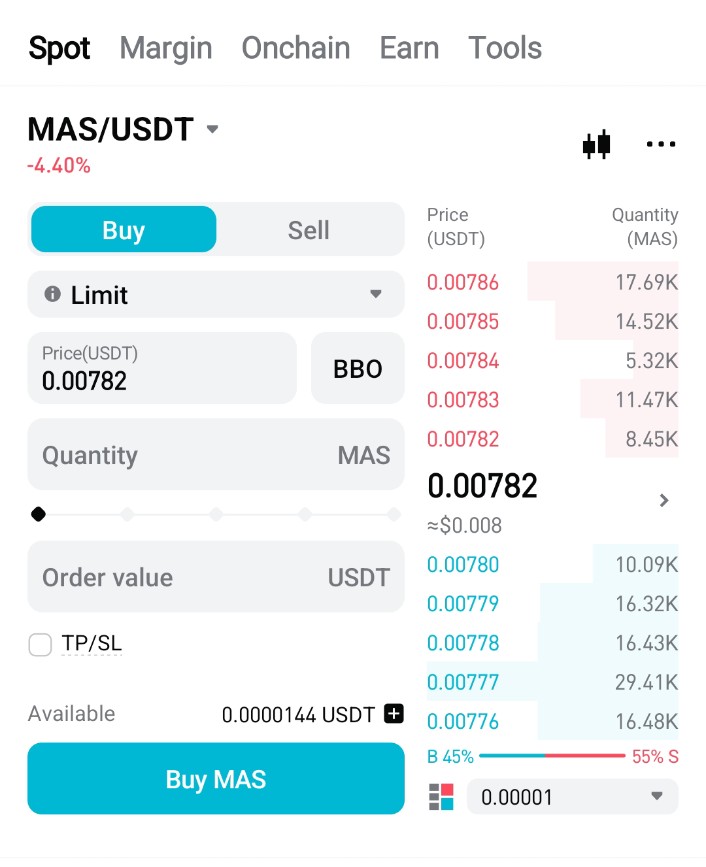Tap the Buy MAS button
The width and height of the screenshot is (706, 867).
click(216, 779)
